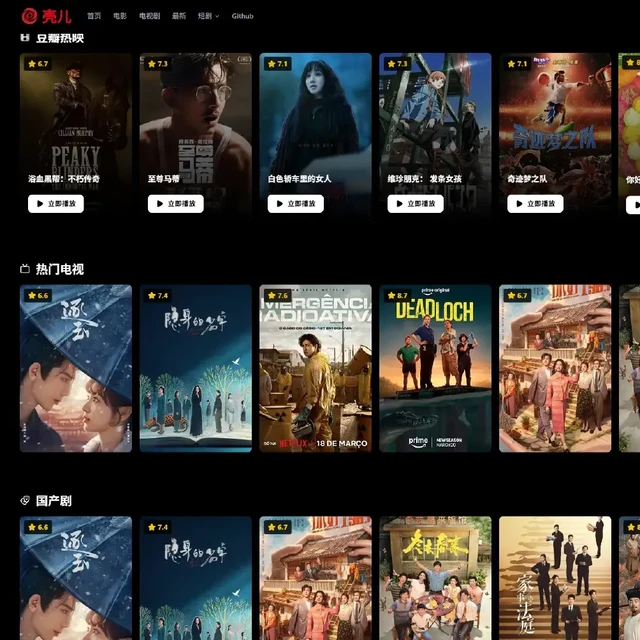Play 奇迹梦之队 now
Viewport: 640px width, 640px height.
pos(535,204)
